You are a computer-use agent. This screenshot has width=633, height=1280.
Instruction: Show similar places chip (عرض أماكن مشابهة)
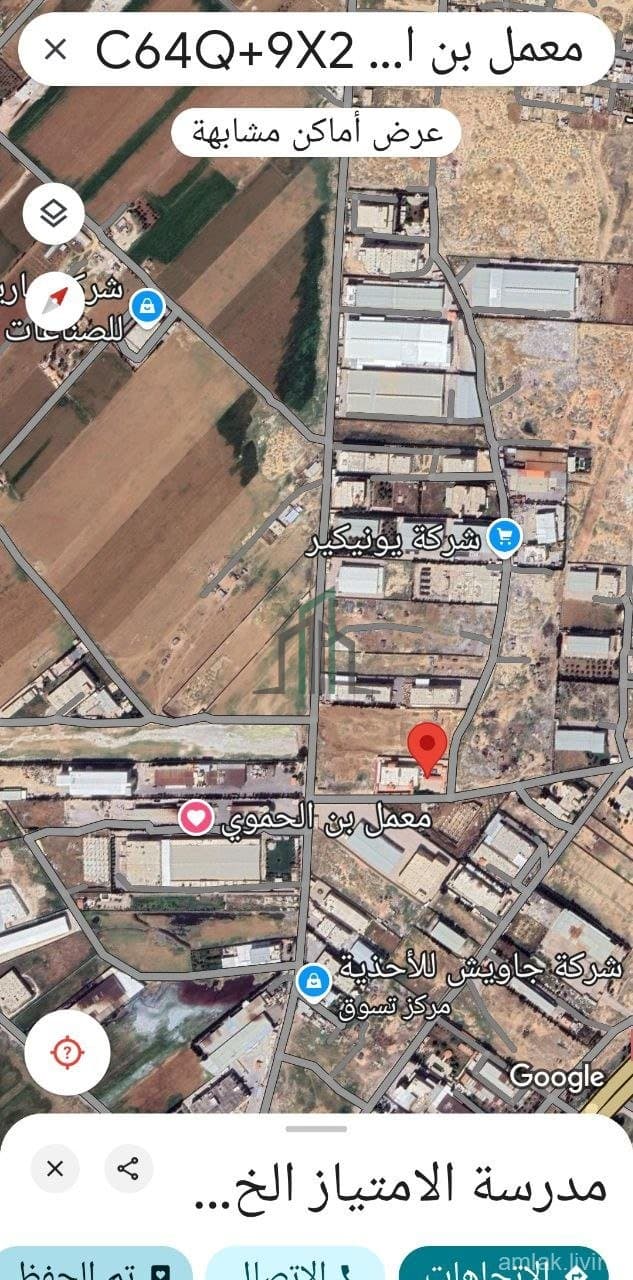(x=315, y=133)
